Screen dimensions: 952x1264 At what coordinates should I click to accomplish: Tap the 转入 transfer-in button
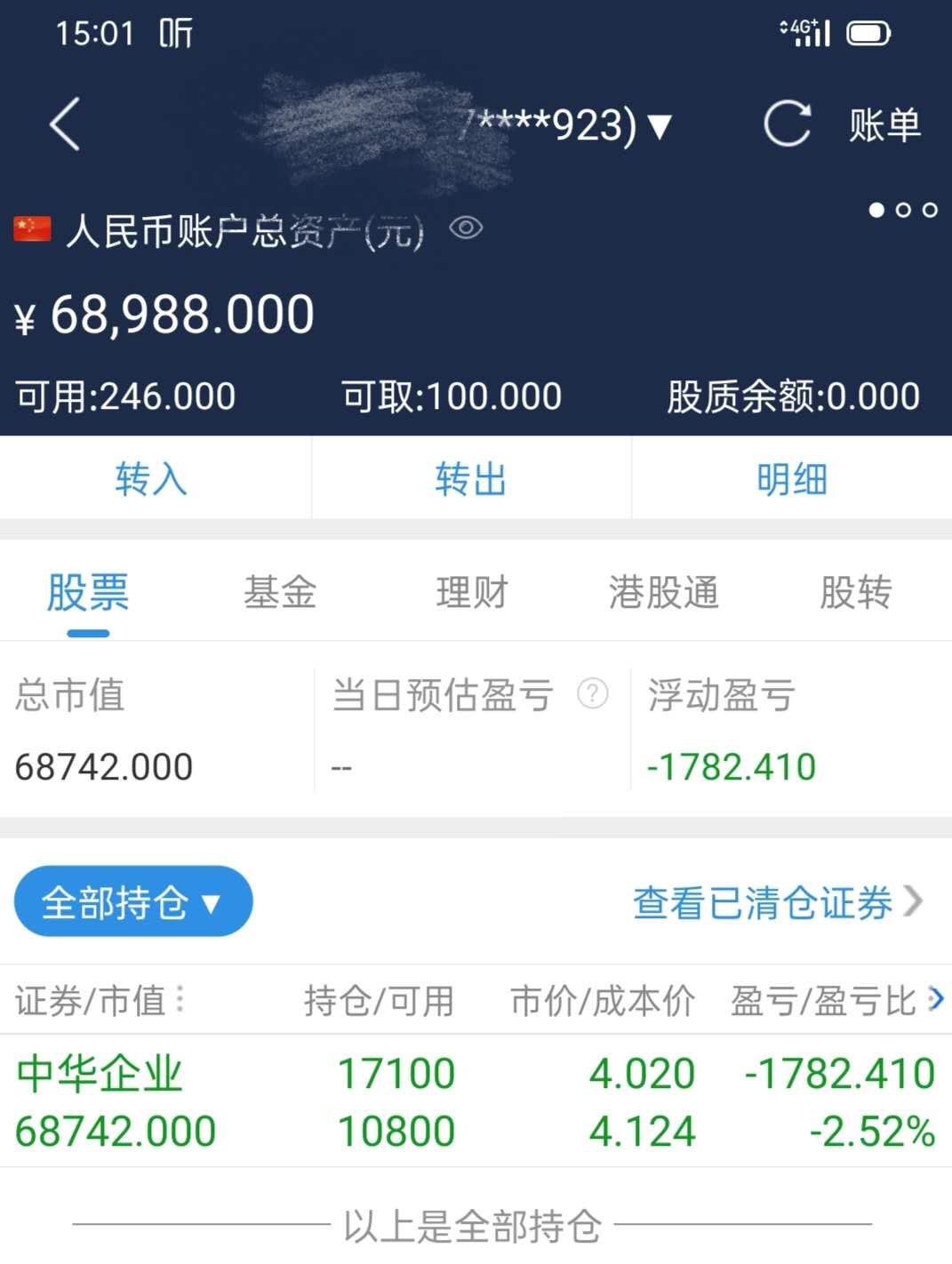click(x=151, y=478)
